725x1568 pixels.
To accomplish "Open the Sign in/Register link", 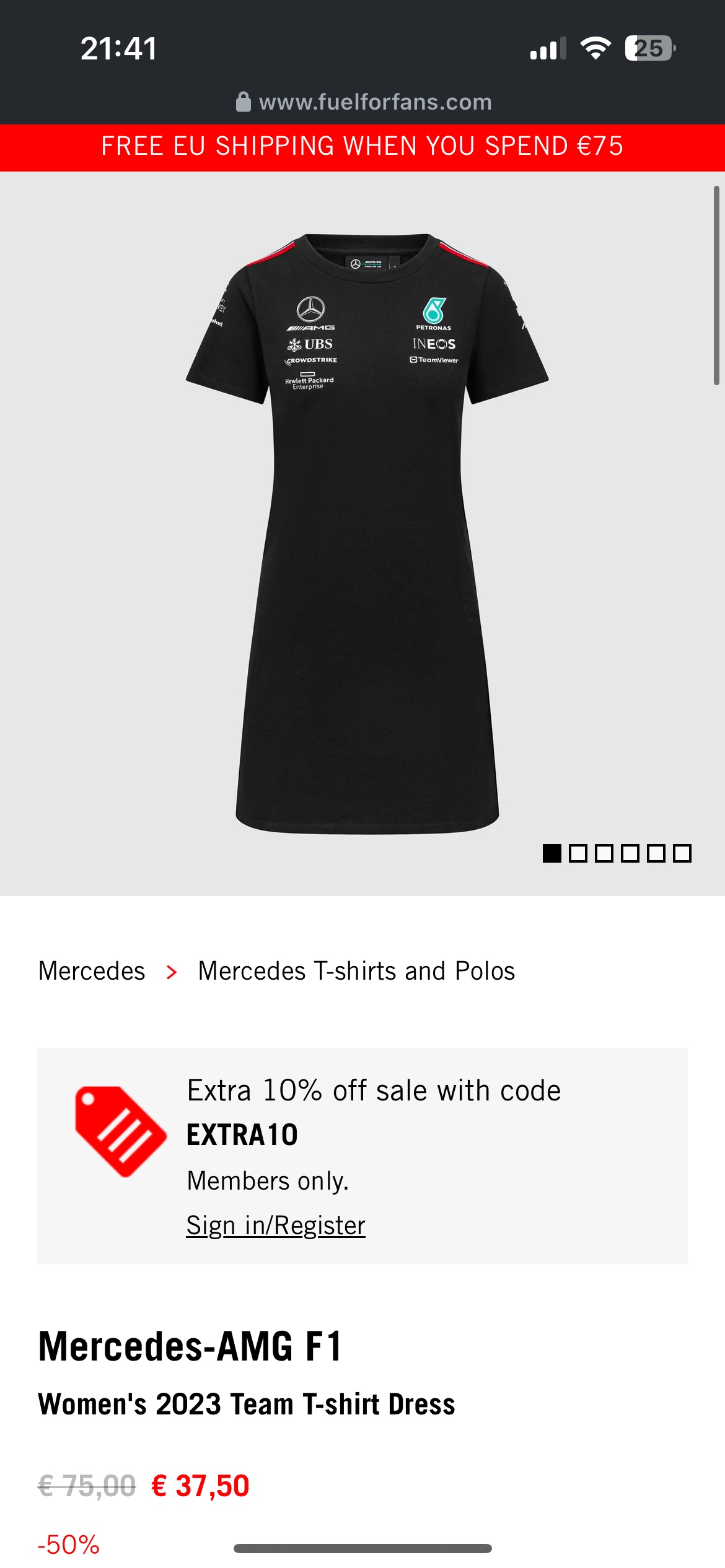I will pos(276,1225).
